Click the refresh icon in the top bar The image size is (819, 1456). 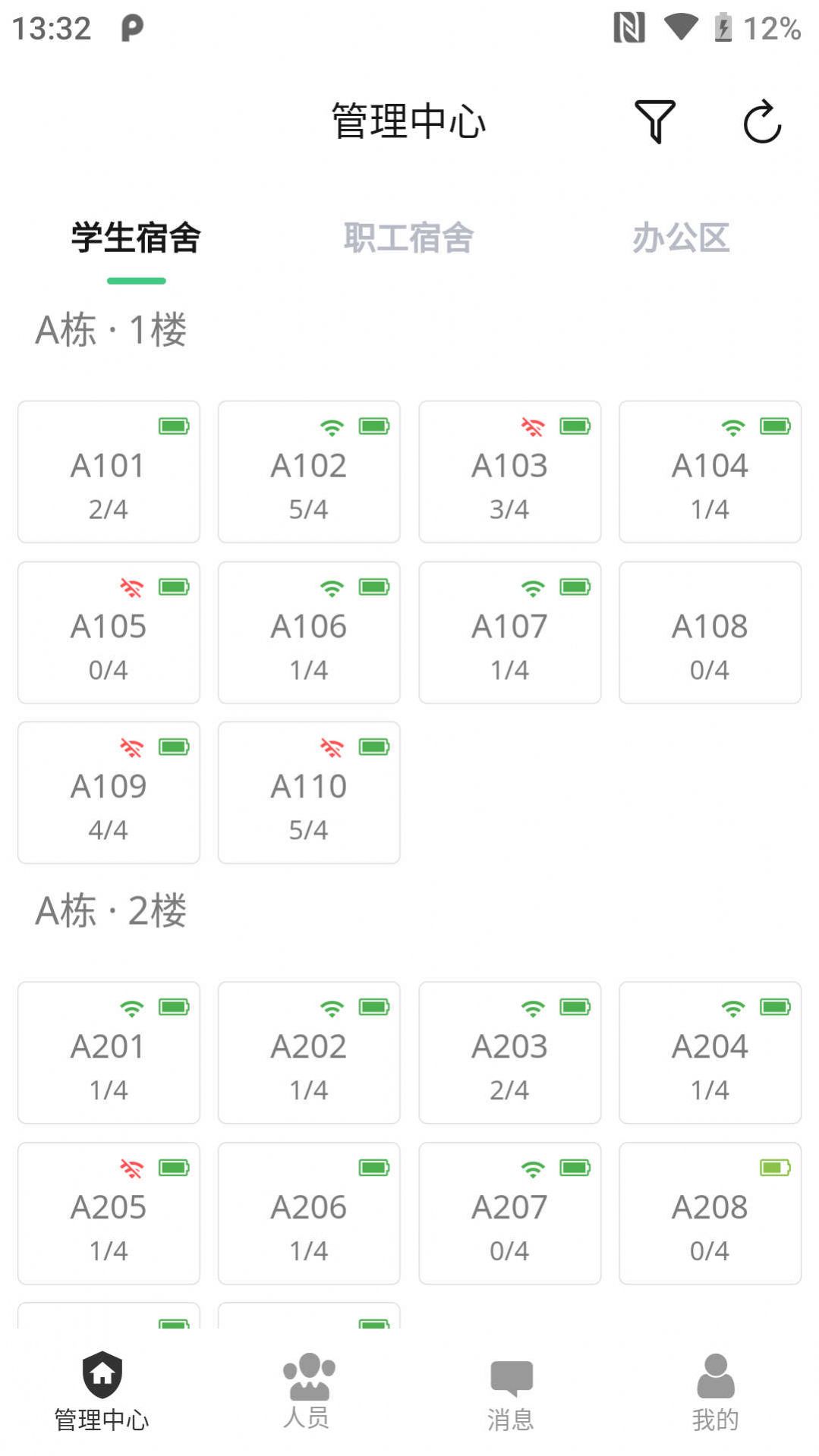[761, 121]
